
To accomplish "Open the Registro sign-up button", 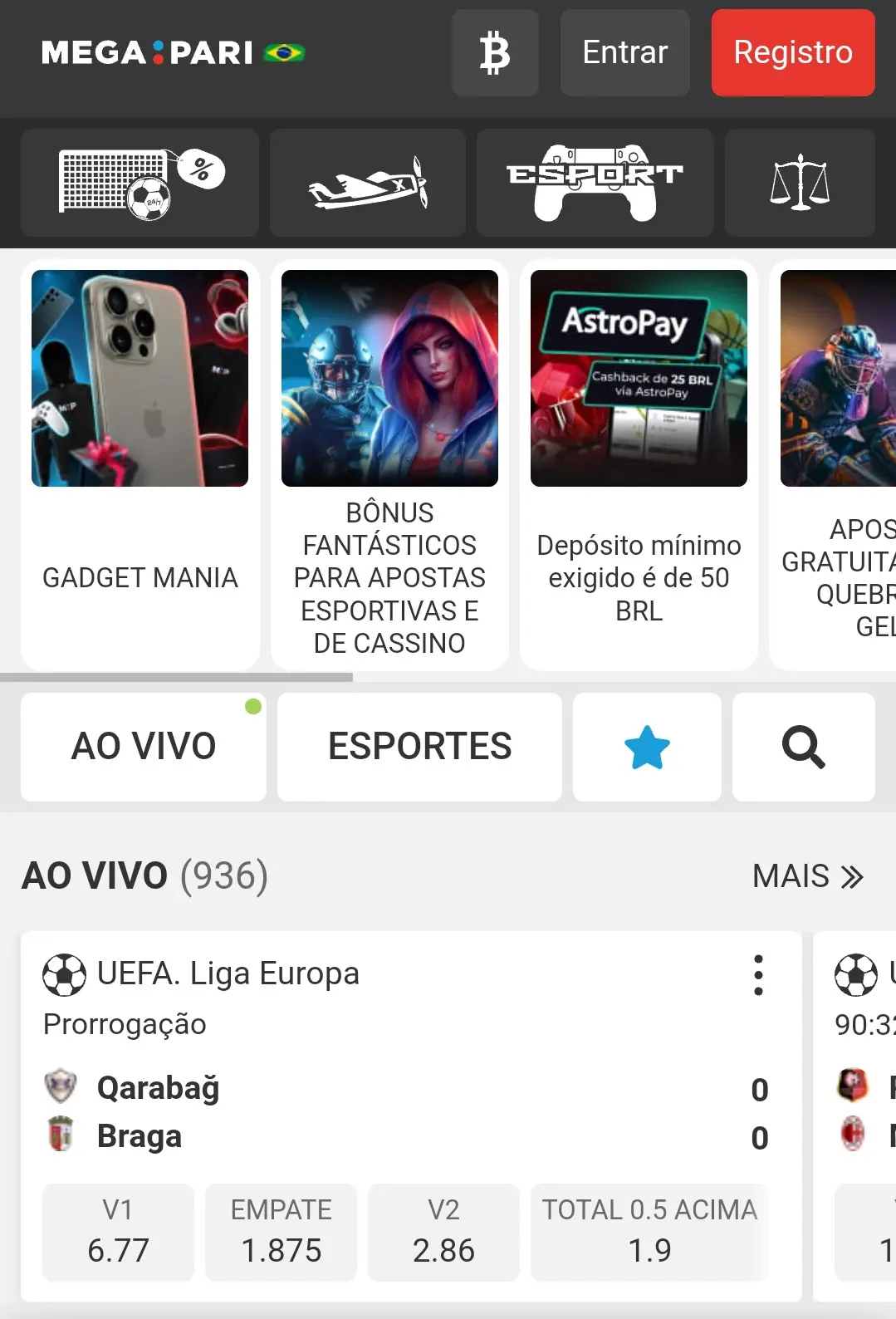I will click(792, 53).
